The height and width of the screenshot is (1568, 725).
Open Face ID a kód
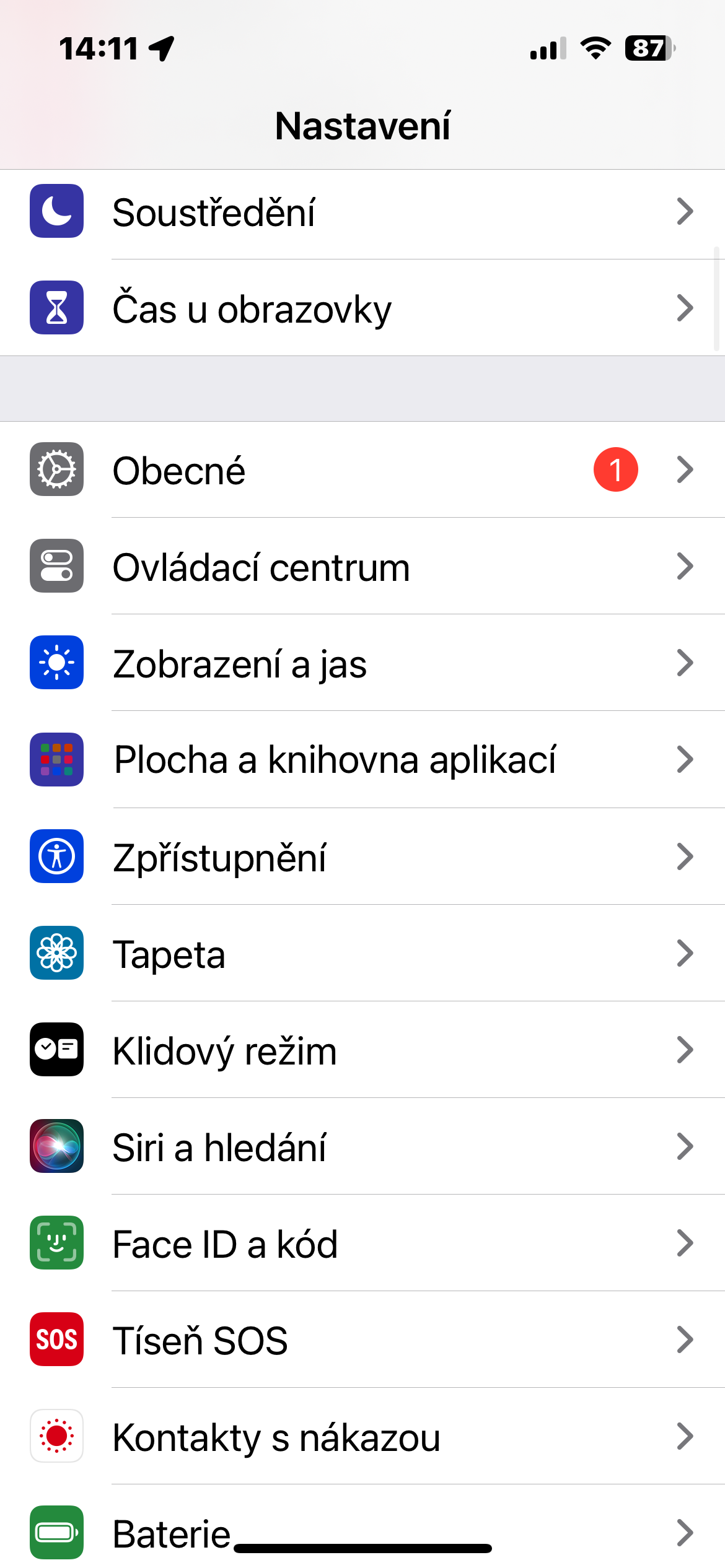[x=362, y=1244]
